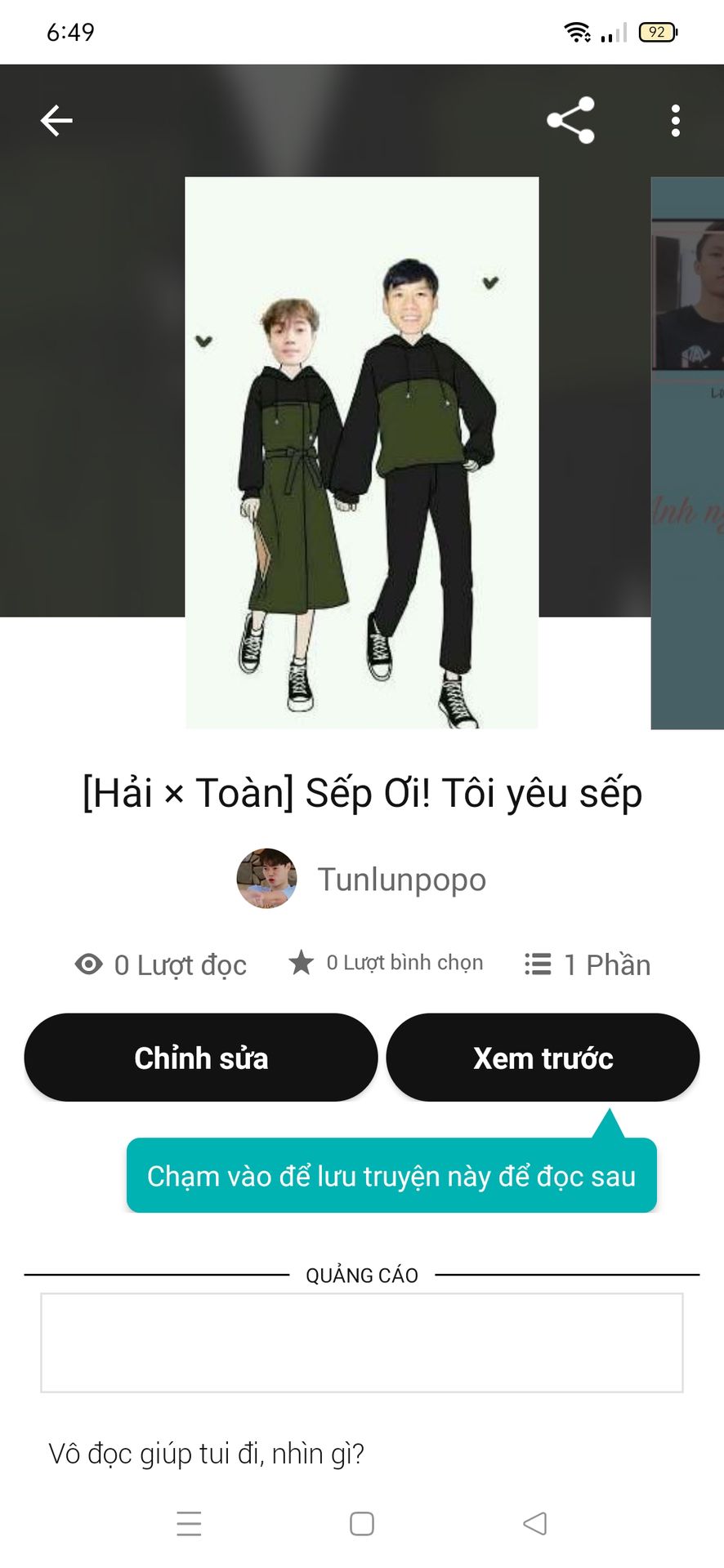
Task: Open the story cover image
Action: tap(361, 452)
